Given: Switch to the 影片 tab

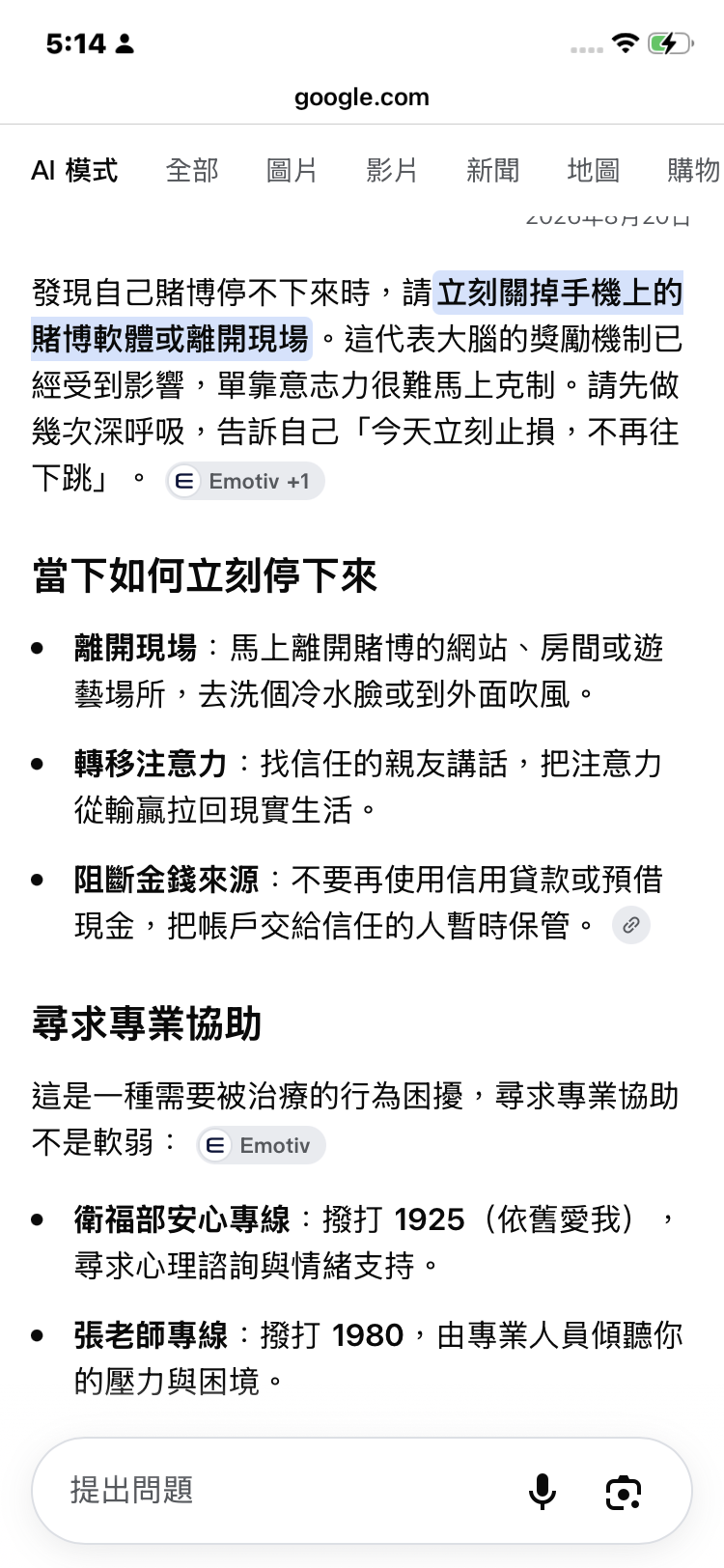Looking at the screenshot, I should point(392,171).
